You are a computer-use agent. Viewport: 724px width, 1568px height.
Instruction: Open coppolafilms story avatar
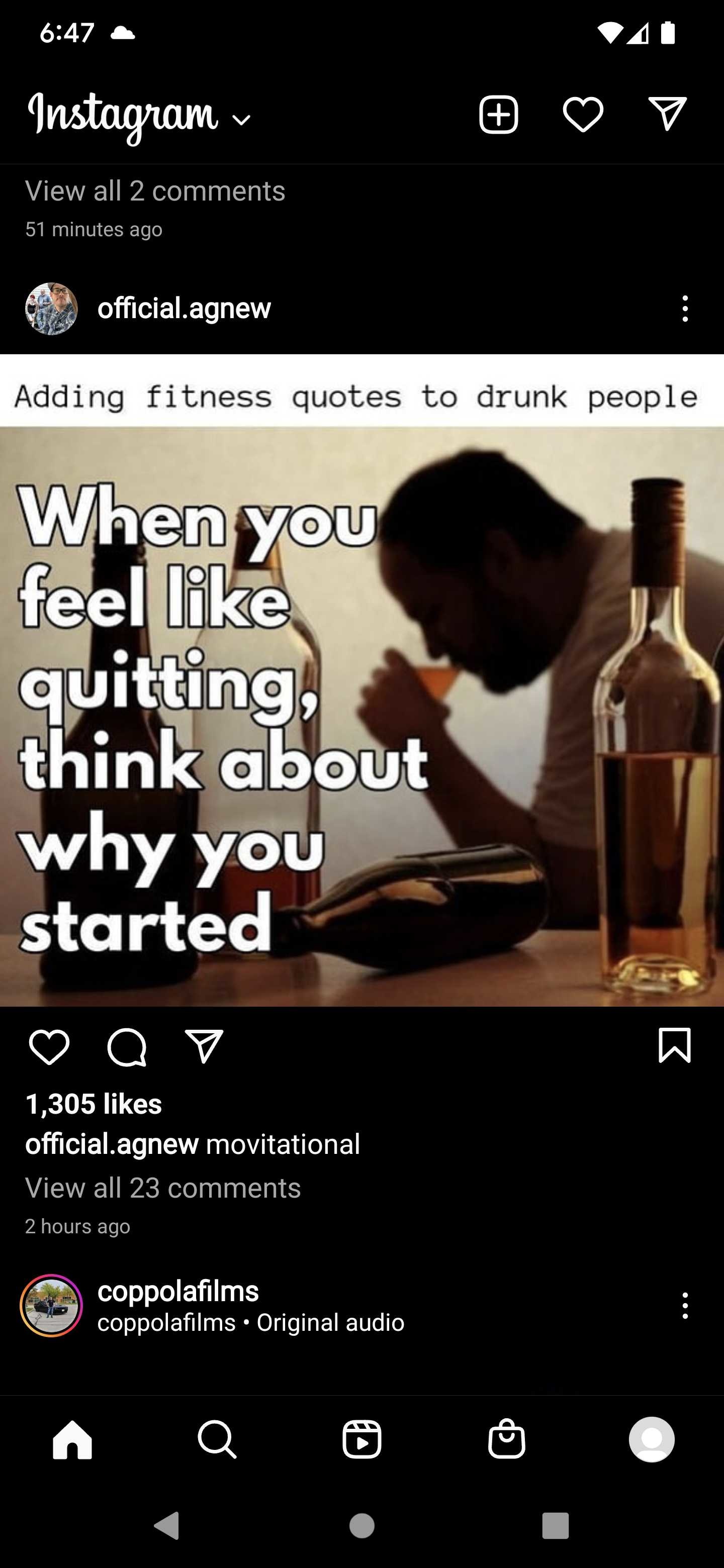pyautogui.click(x=51, y=1306)
